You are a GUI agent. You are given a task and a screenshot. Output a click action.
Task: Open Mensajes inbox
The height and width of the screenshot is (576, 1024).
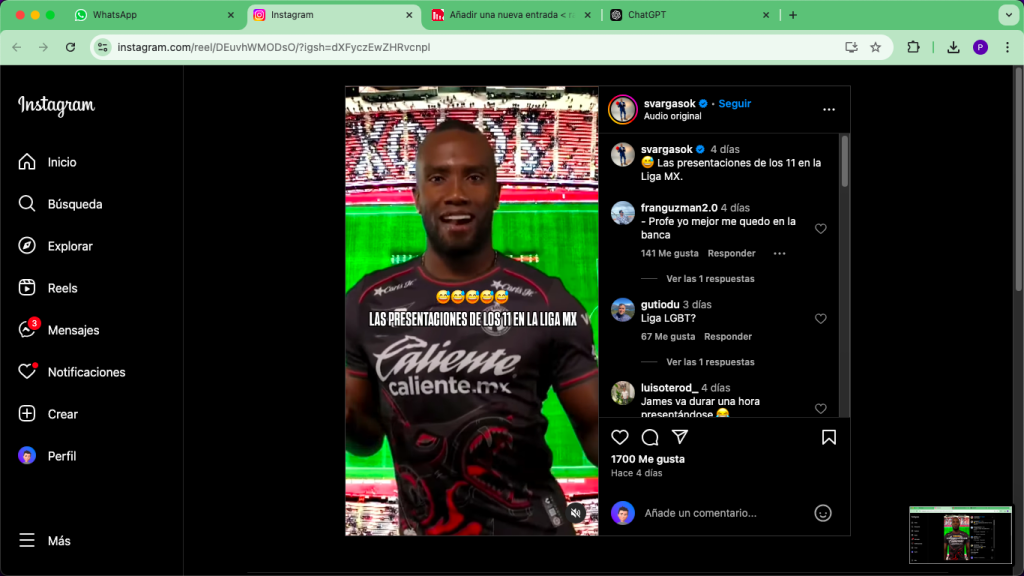(x=73, y=330)
